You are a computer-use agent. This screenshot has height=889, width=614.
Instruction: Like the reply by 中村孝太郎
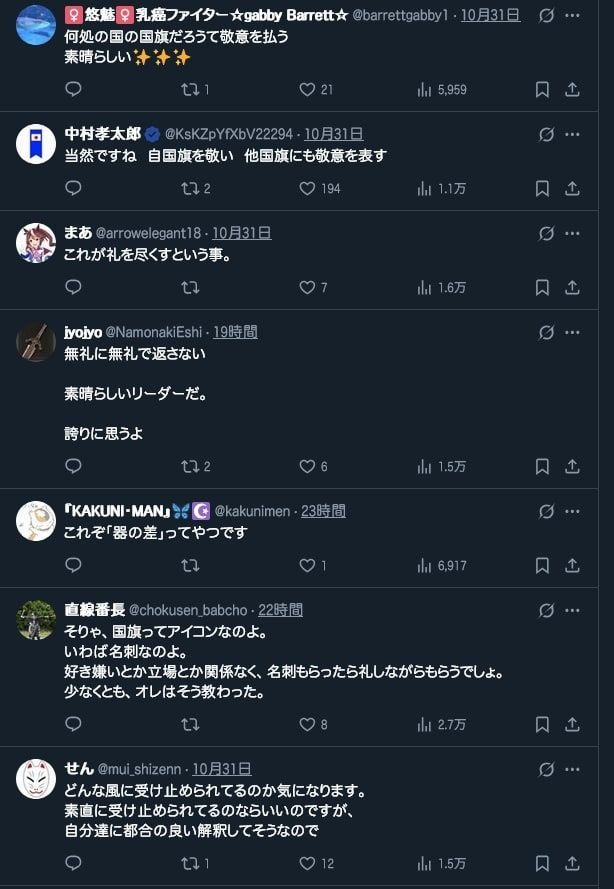308,188
